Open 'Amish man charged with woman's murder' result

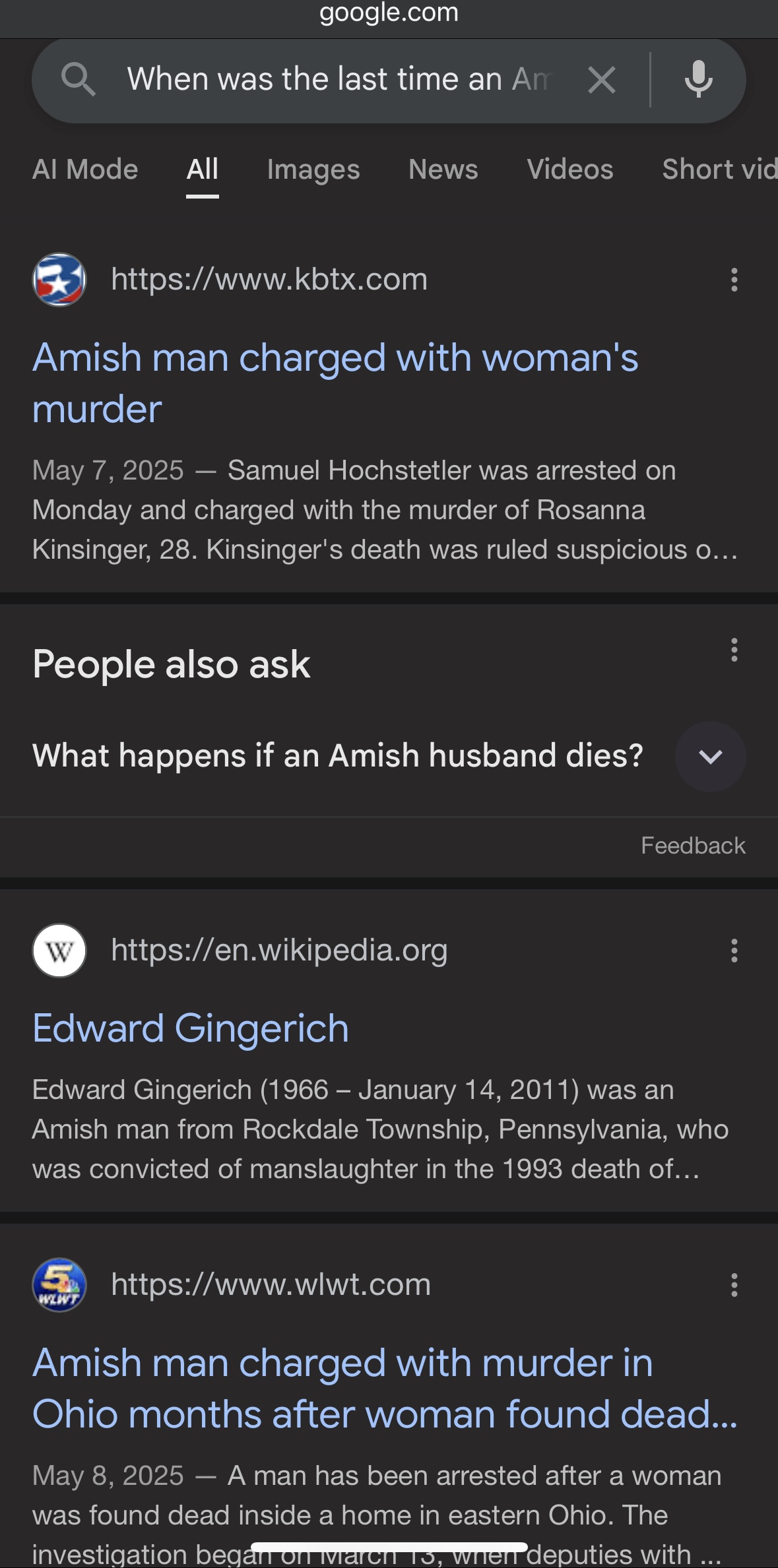335,383
